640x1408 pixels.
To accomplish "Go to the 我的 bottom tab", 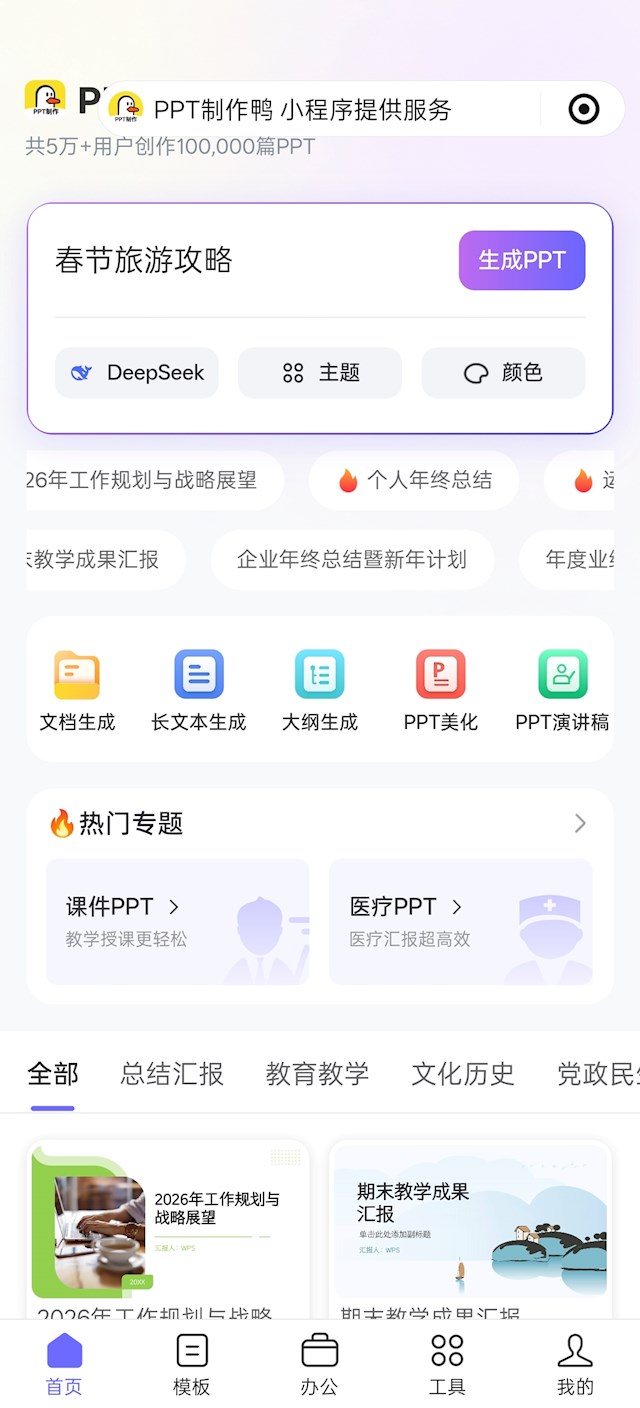I will click(575, 1364).
